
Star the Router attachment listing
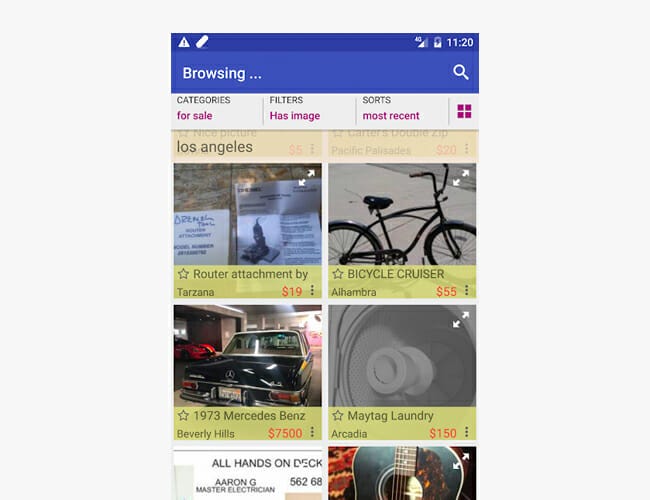coord(183,274)
